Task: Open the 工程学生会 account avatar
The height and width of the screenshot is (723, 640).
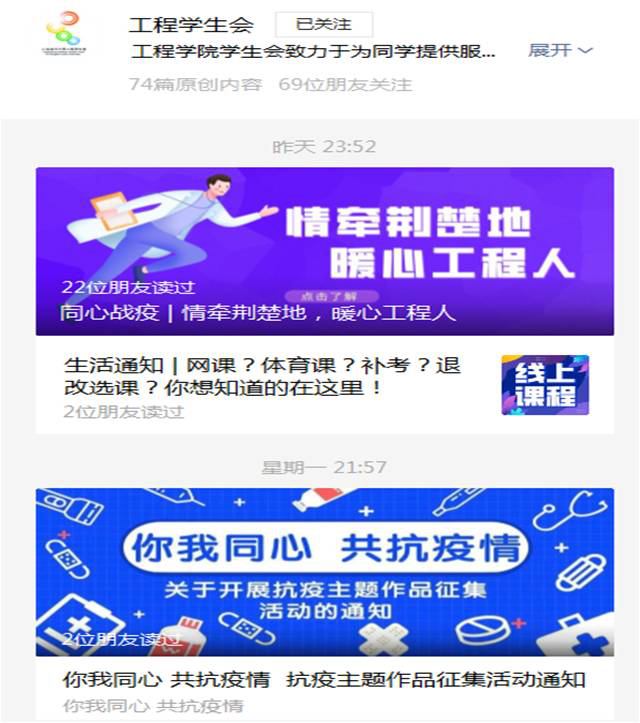Action: (x=65, y=36)
